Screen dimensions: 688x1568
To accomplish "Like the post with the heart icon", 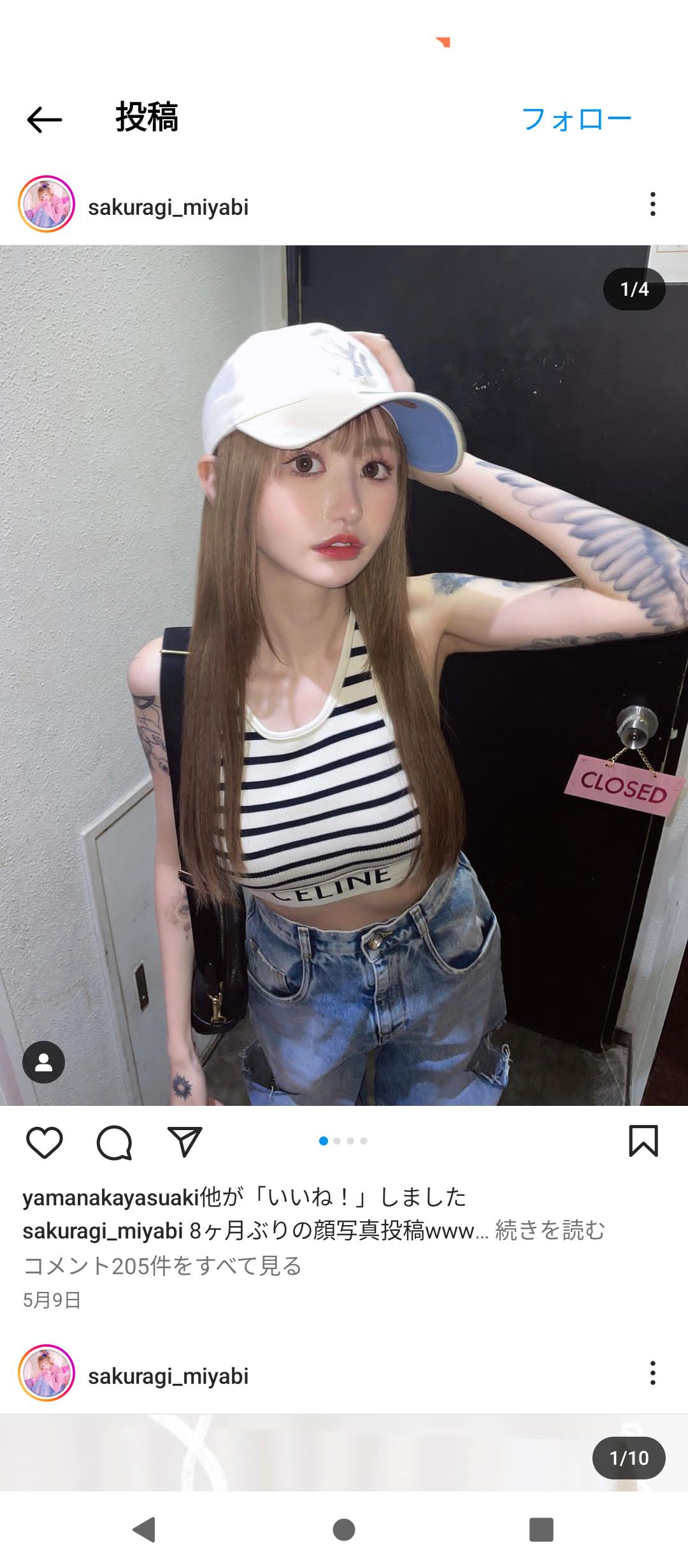I will pyautogui.click(x=45, y=1142).
